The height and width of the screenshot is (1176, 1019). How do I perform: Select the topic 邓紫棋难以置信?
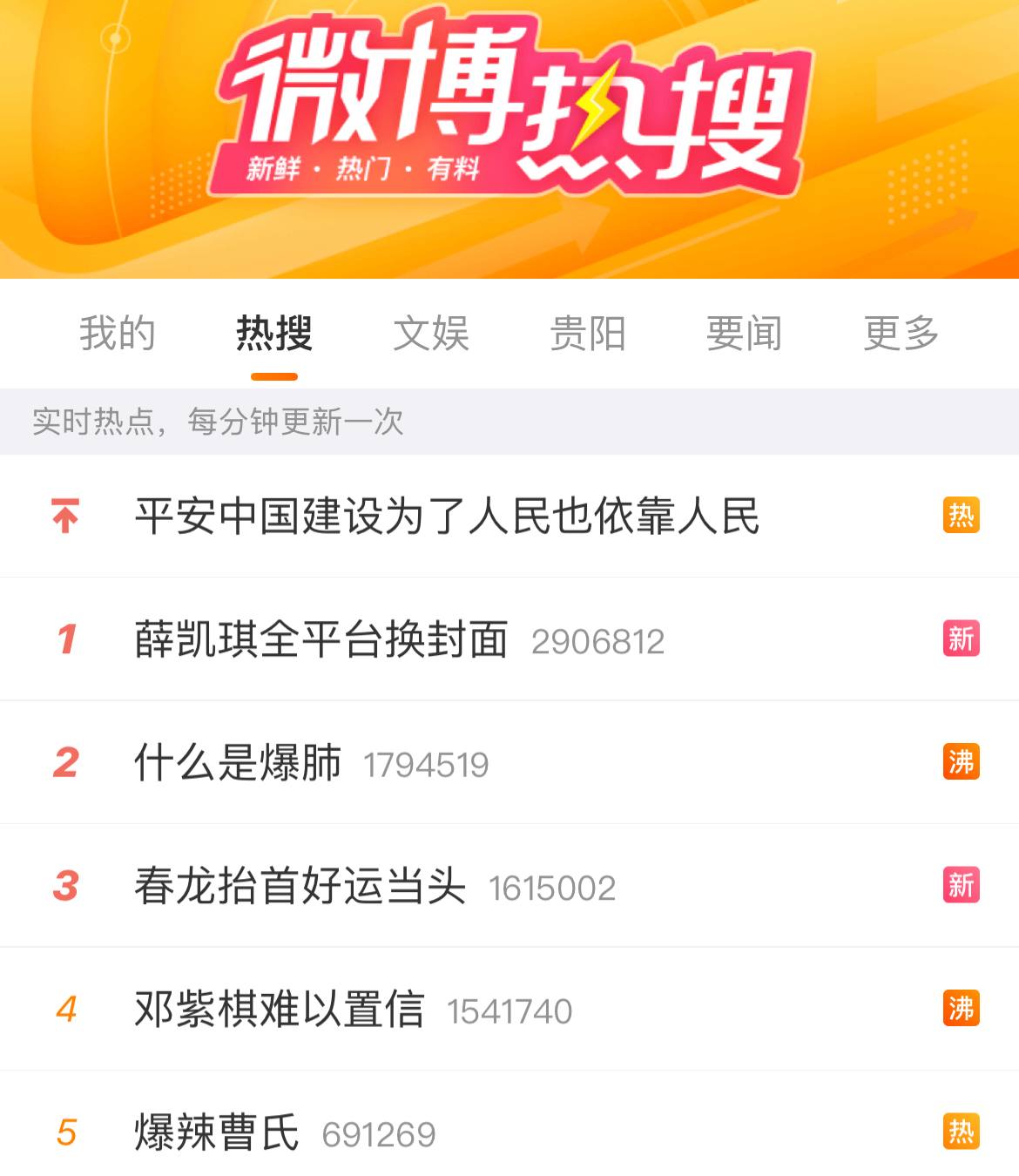pos(280,1010)
